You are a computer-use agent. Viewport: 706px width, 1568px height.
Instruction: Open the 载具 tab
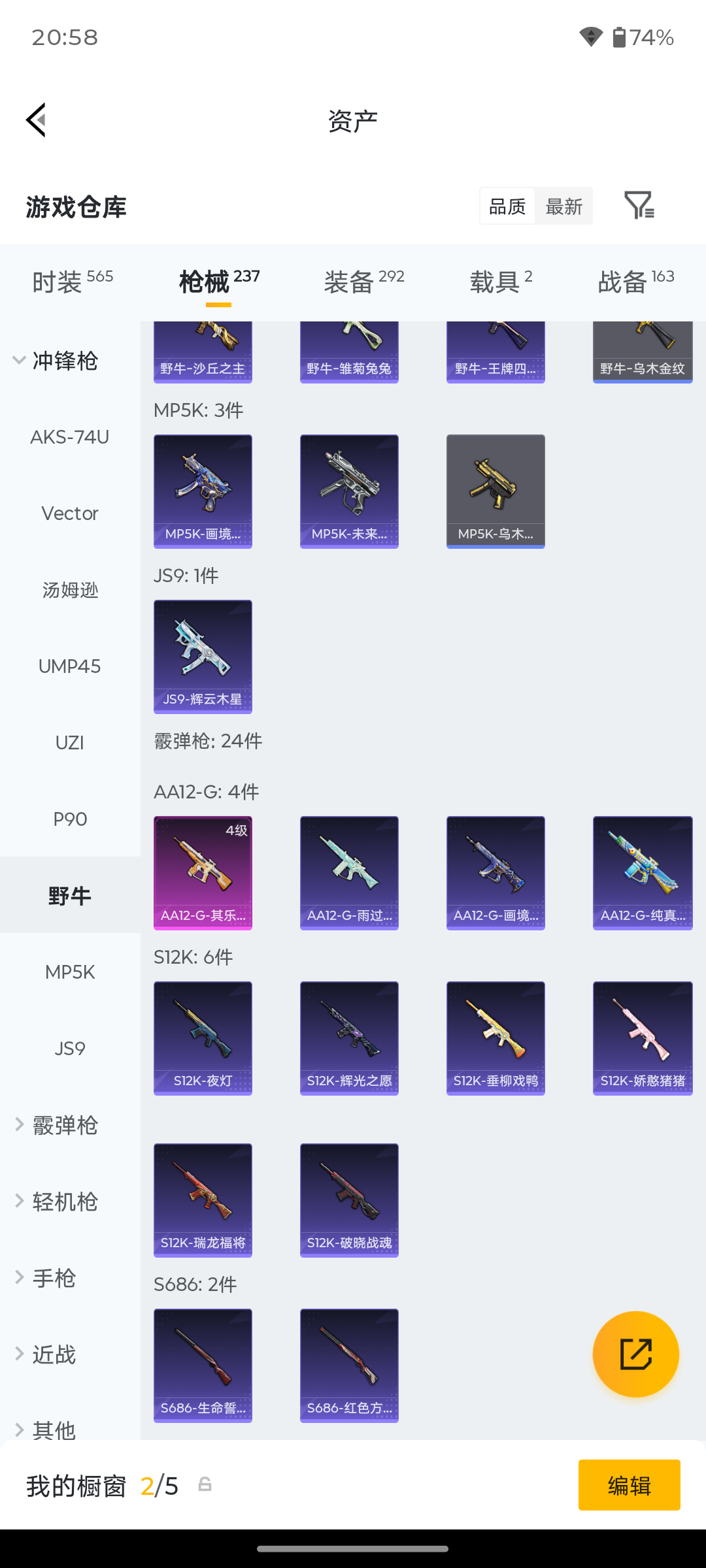[x=501, y=282]
